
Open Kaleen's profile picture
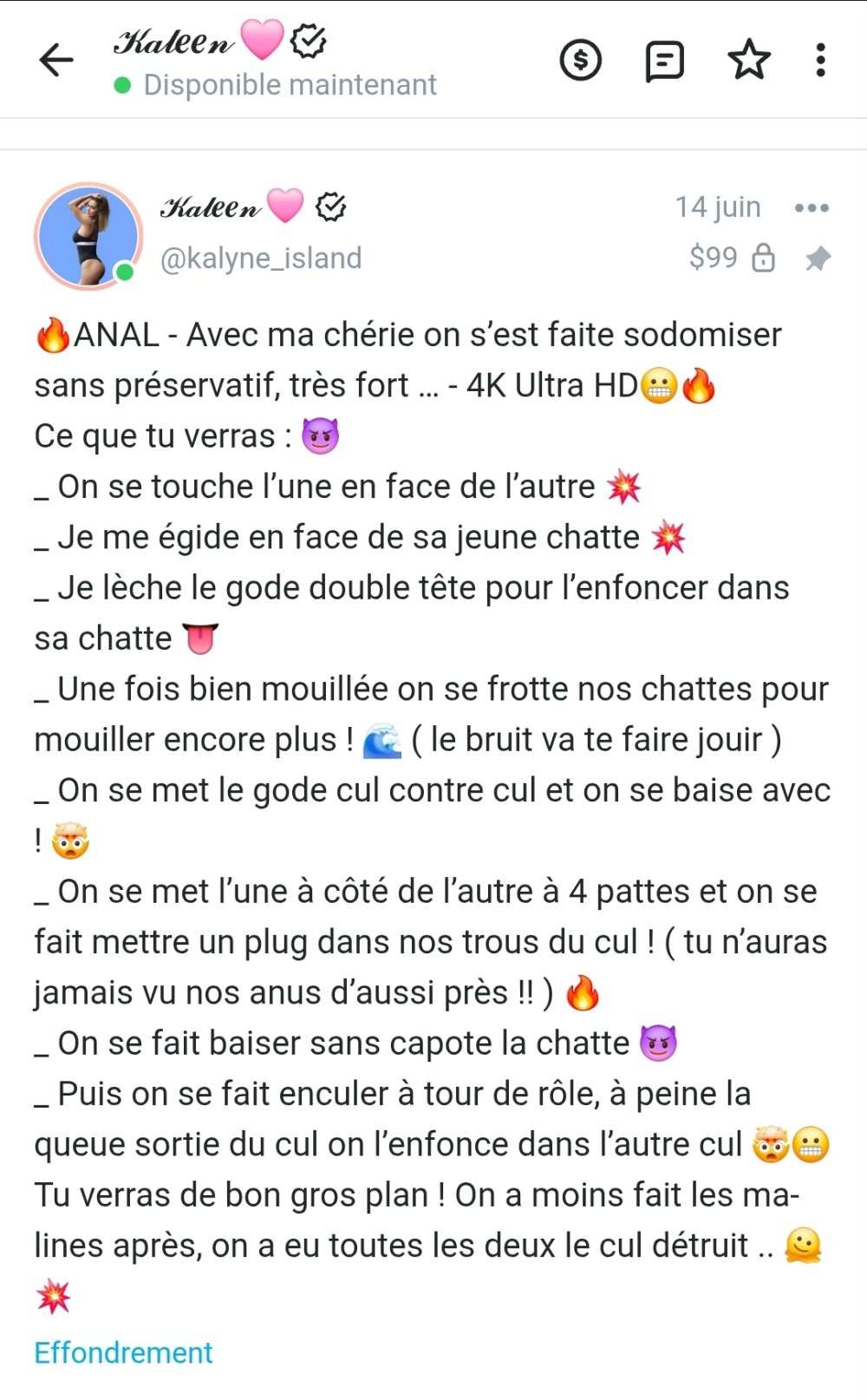[88, 236]
